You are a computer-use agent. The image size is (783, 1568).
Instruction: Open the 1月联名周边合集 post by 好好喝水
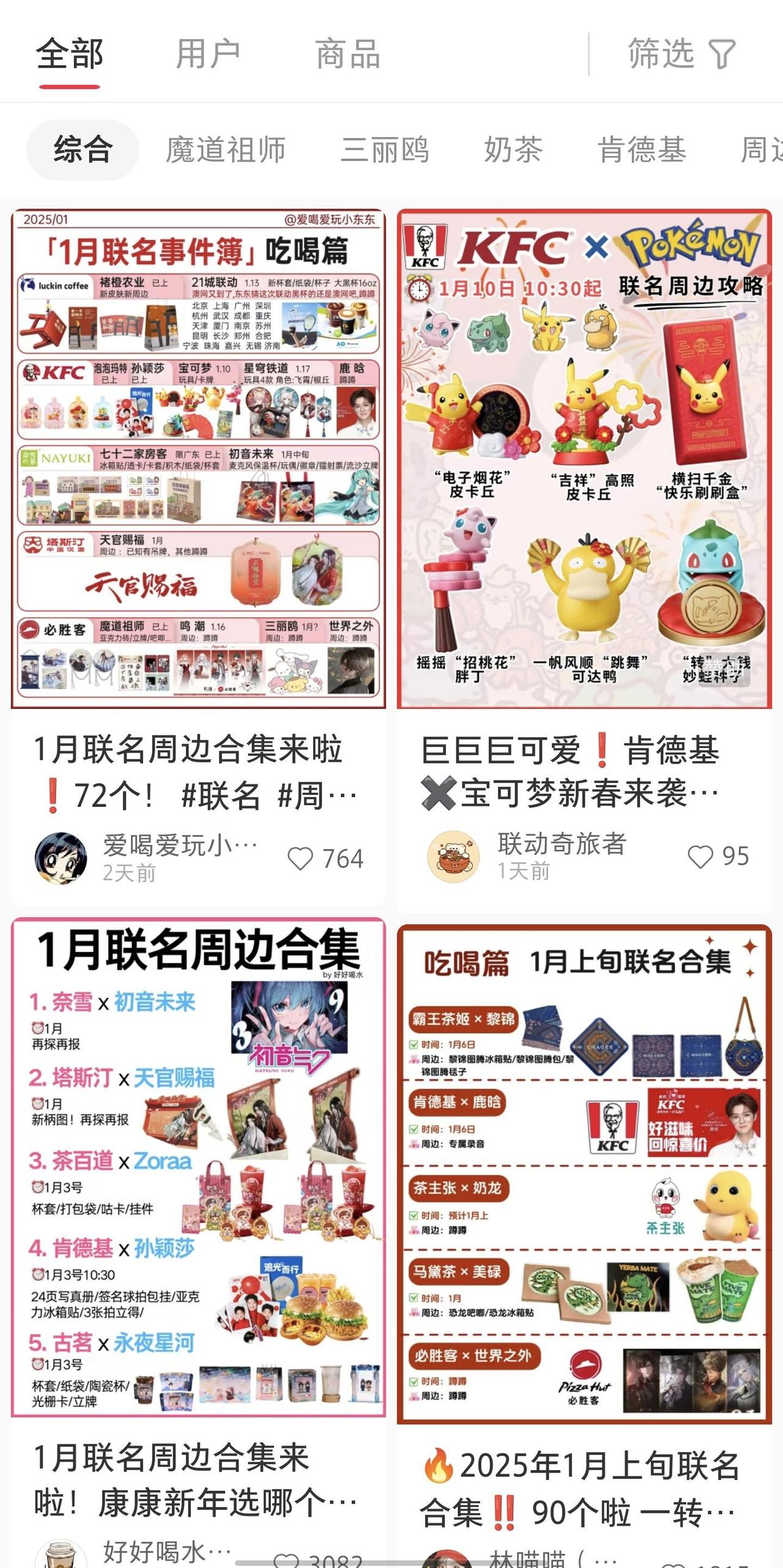point(198,1169)
